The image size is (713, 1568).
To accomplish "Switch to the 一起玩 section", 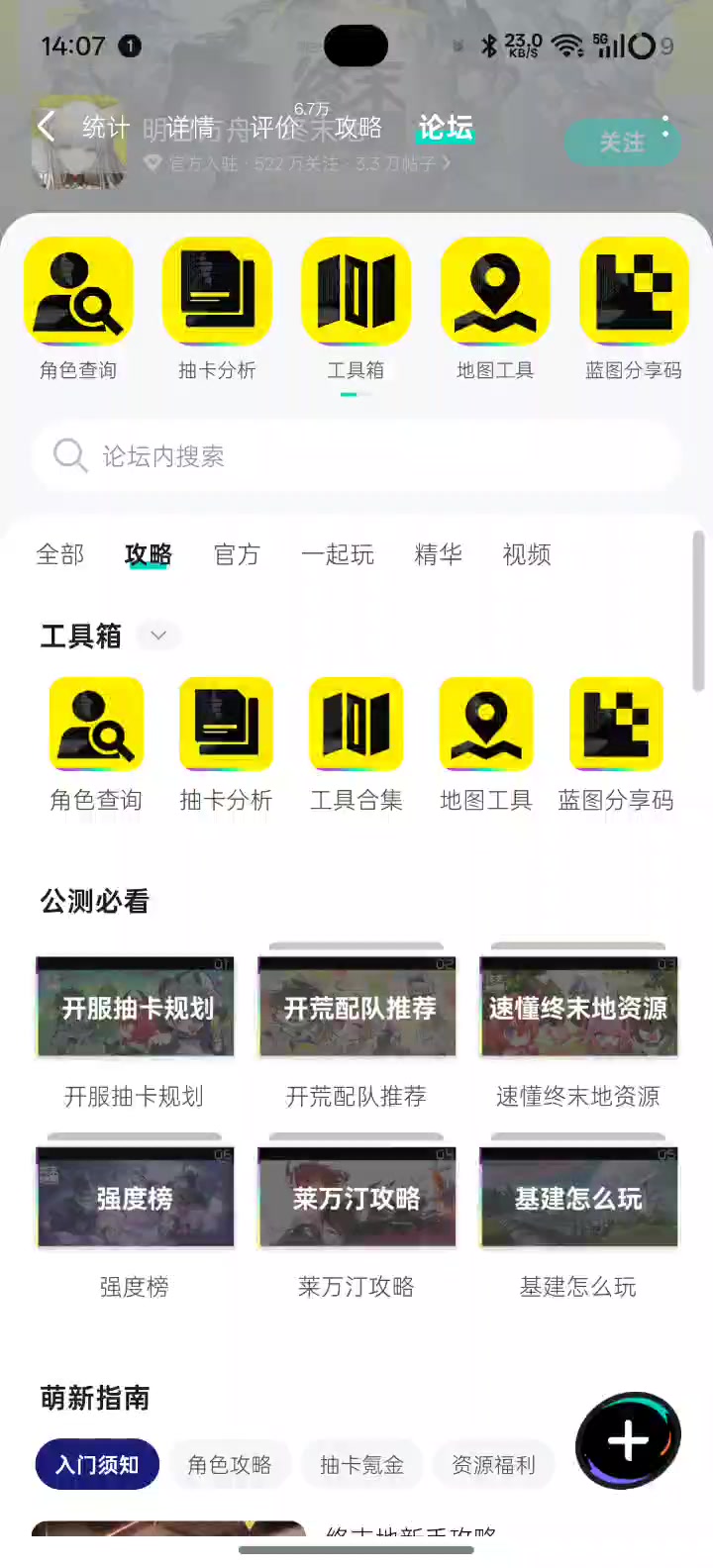I will pos(338,554).
